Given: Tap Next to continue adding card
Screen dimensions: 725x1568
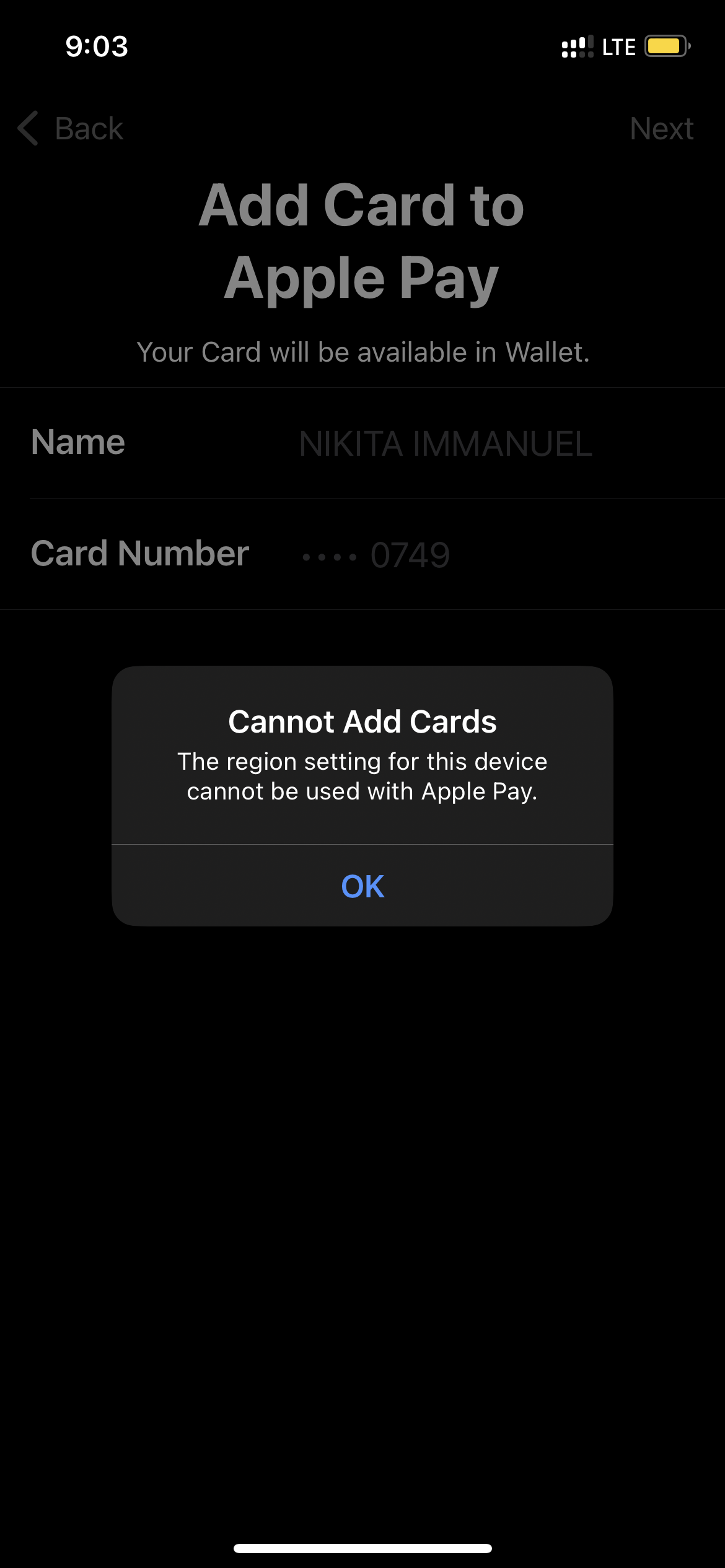Looking at the screenshot, I should tap(661, 129).
